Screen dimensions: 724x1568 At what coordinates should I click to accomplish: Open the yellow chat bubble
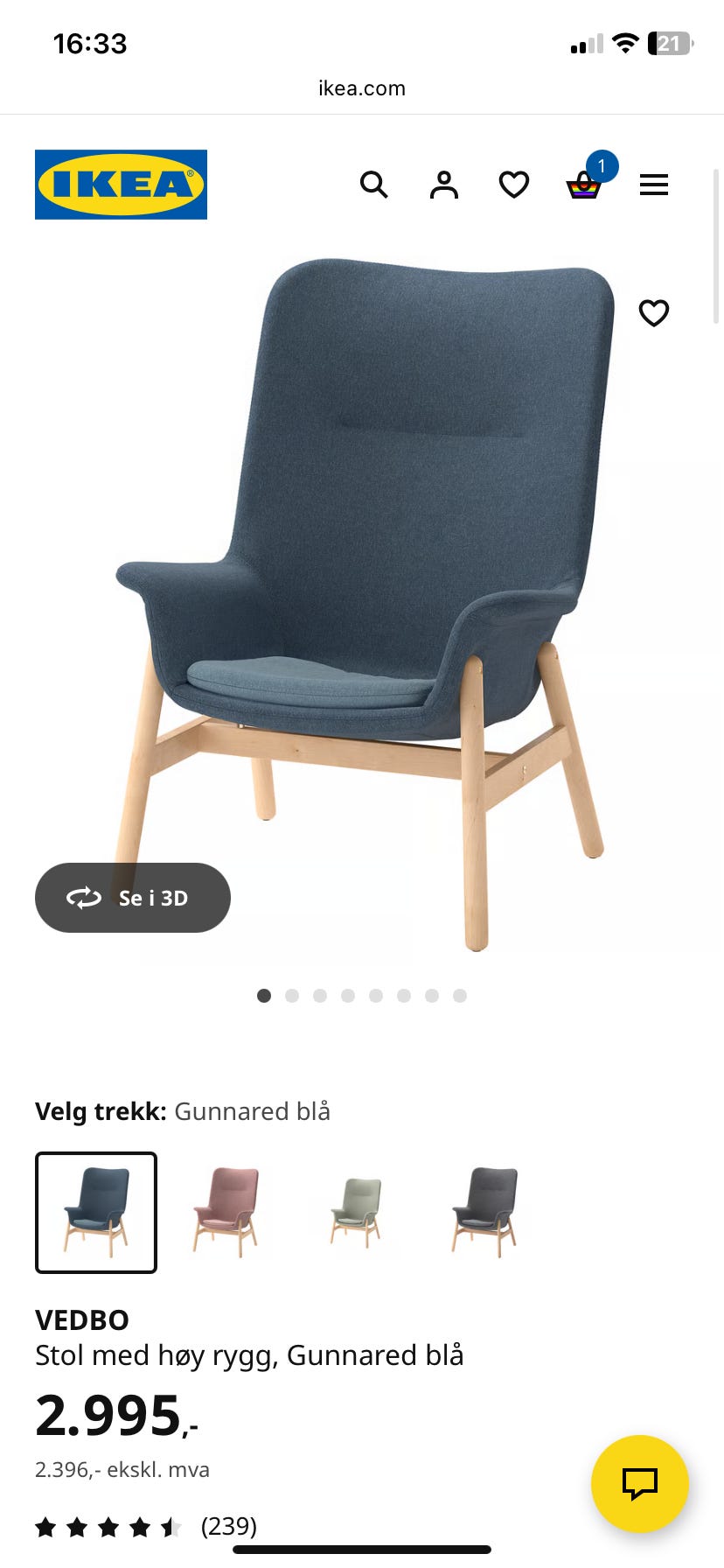pyautogui.click(x=639, y=1483)
